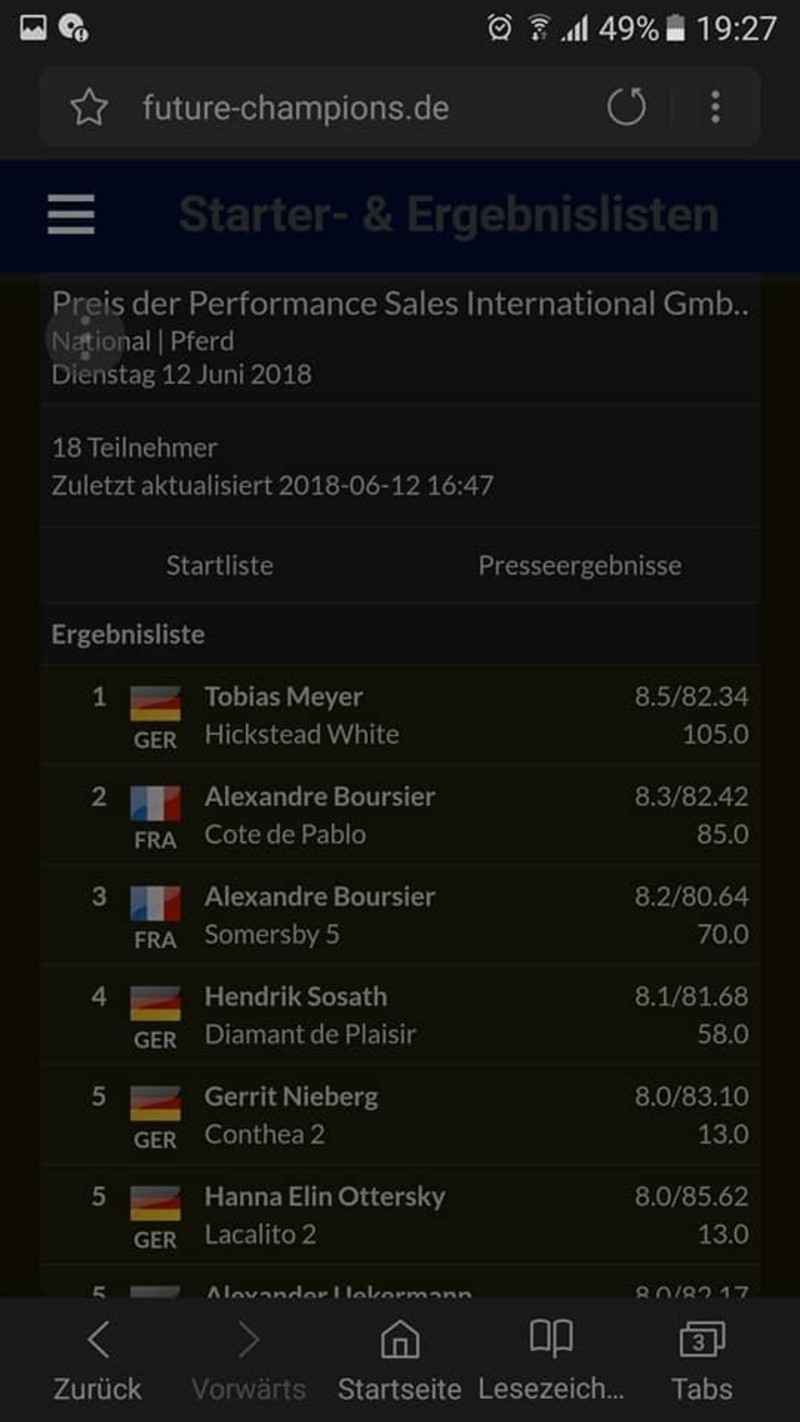Show open Tabs
800x1422 pixels.
click(x=701, y=1361)
